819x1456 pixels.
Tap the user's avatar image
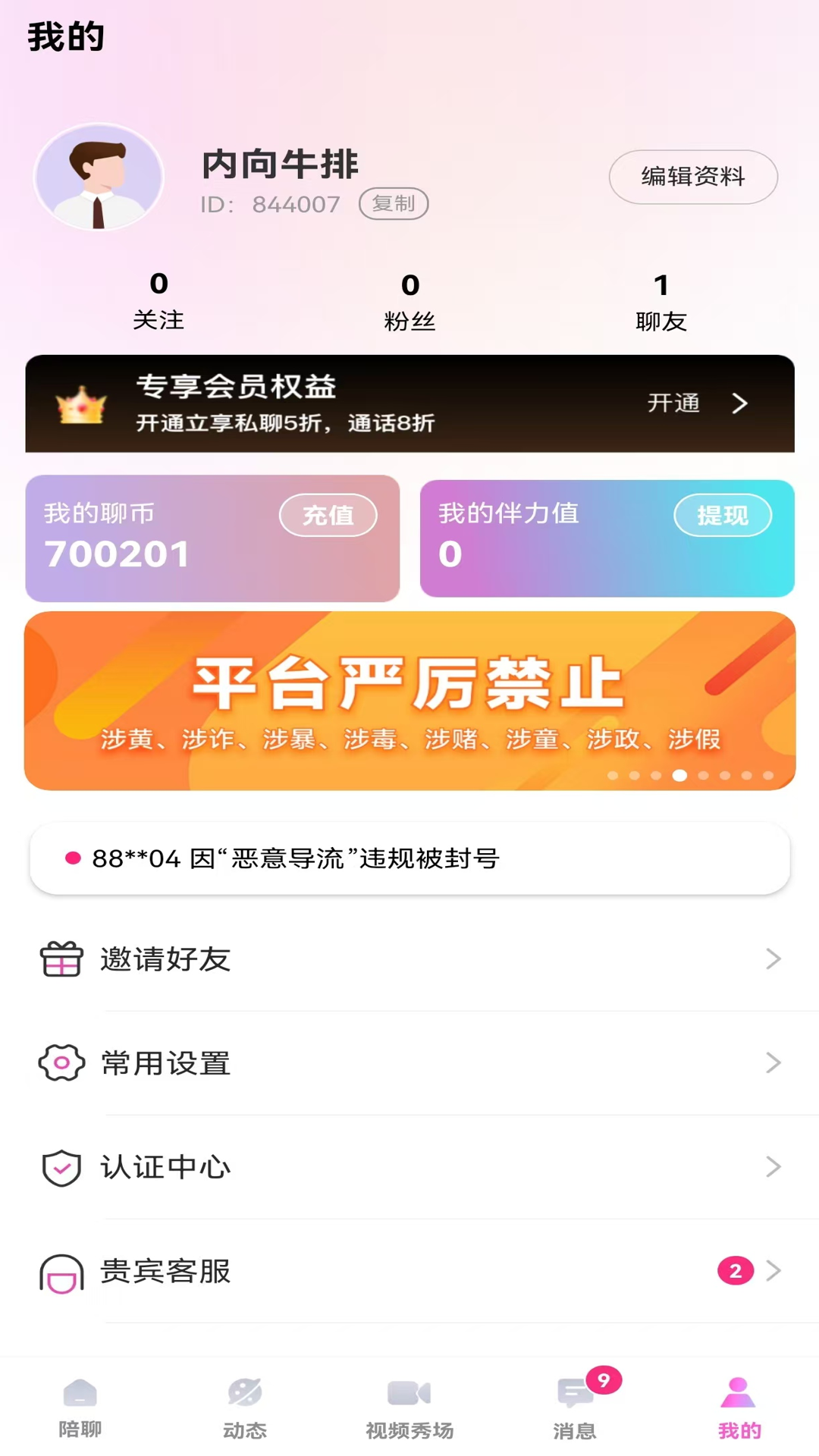[x=99, y=176]
